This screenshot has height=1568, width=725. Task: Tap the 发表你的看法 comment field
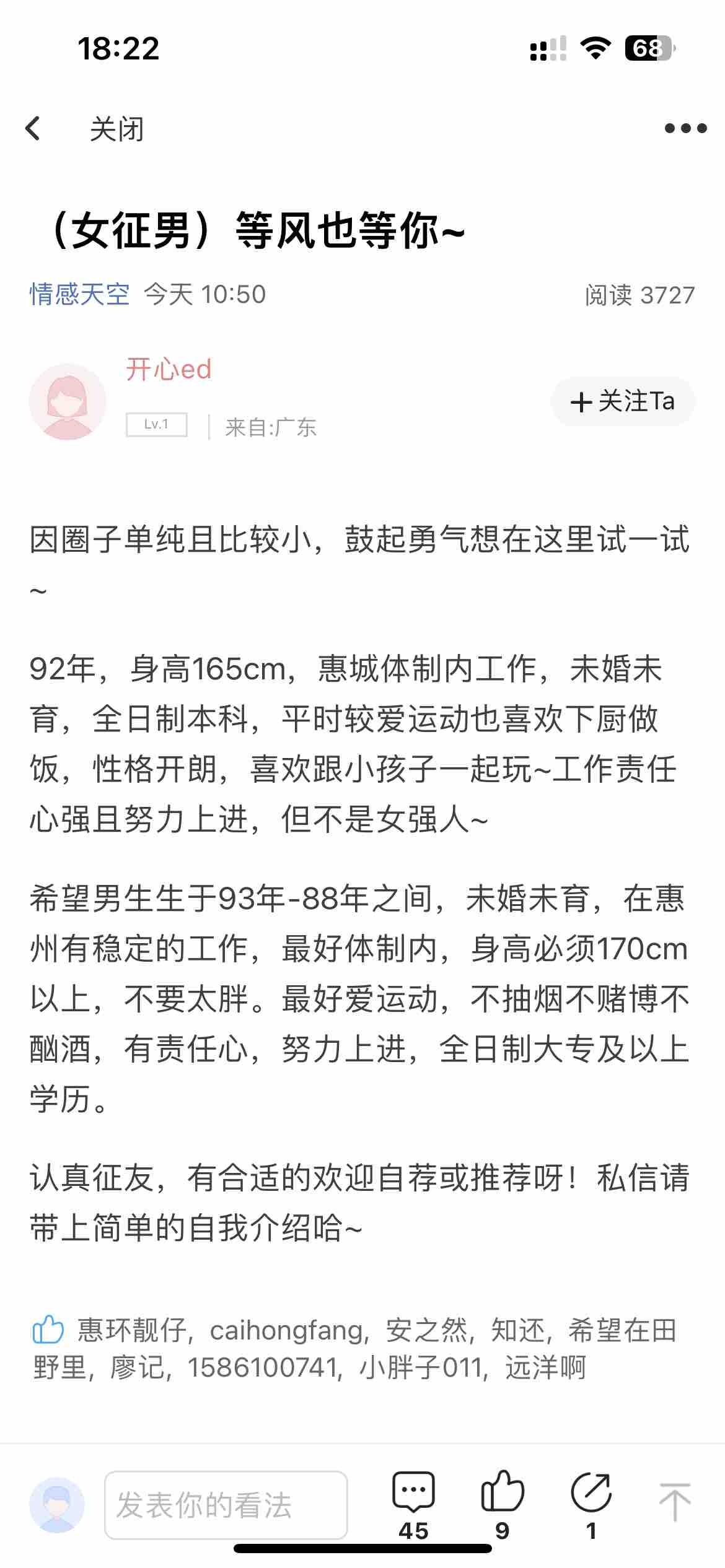click(226, 1505)
